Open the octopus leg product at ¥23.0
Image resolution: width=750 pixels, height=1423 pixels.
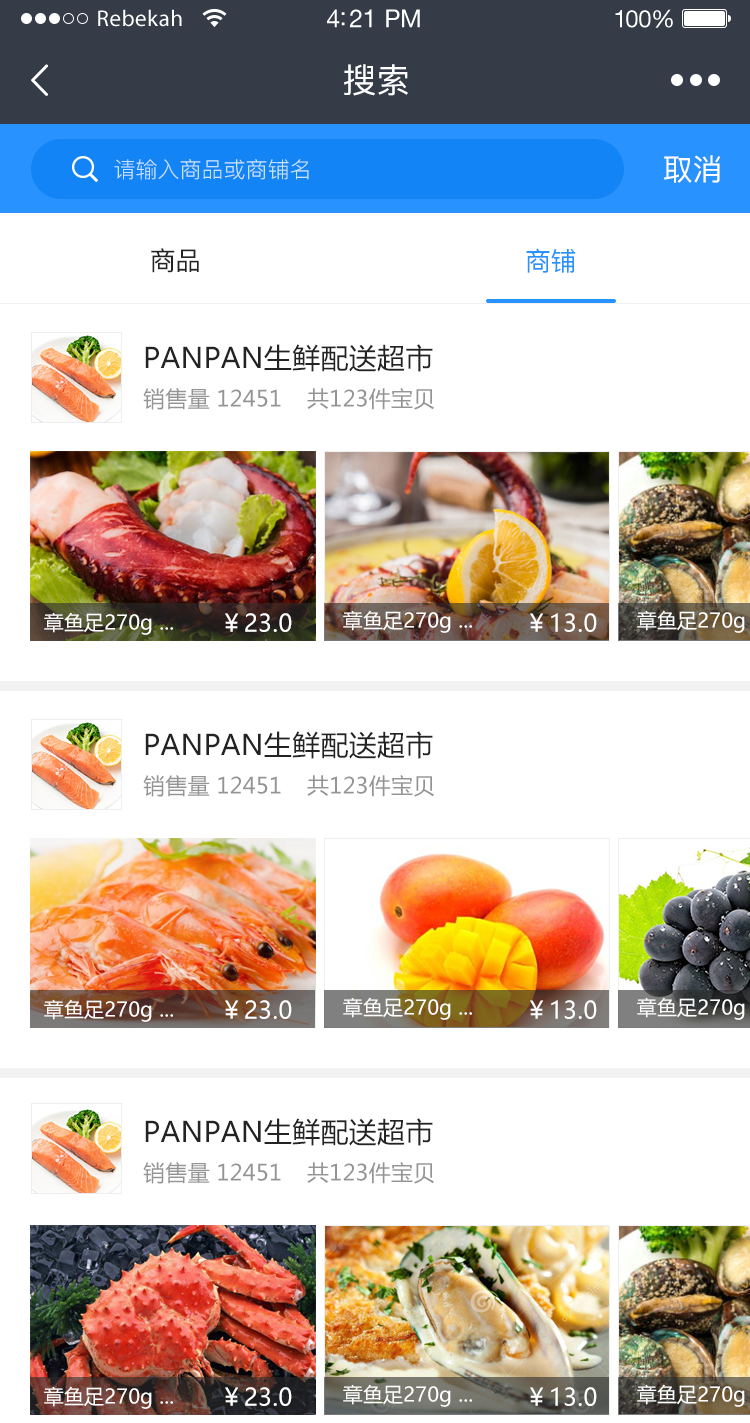[x=173, y=545]
